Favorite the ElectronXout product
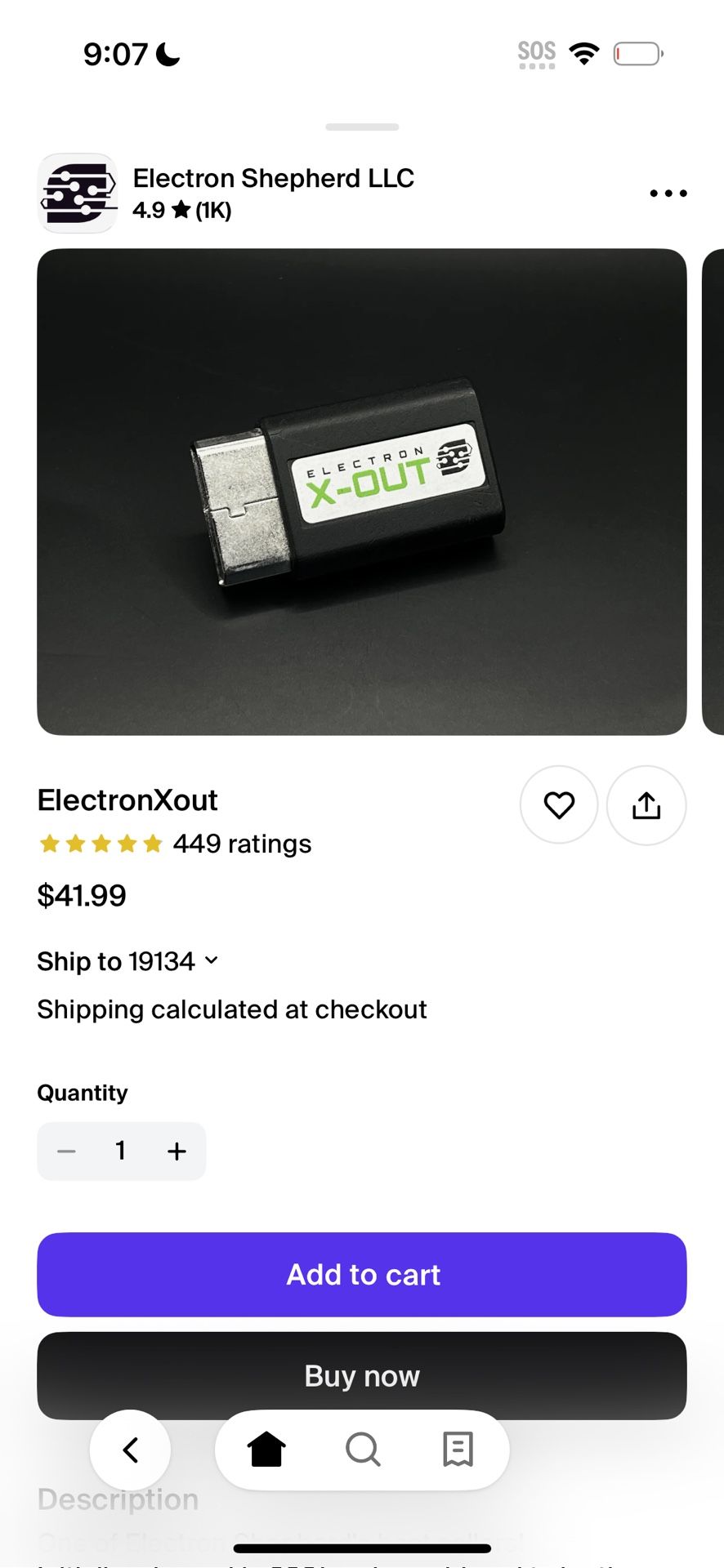 (x=559, y=804)
